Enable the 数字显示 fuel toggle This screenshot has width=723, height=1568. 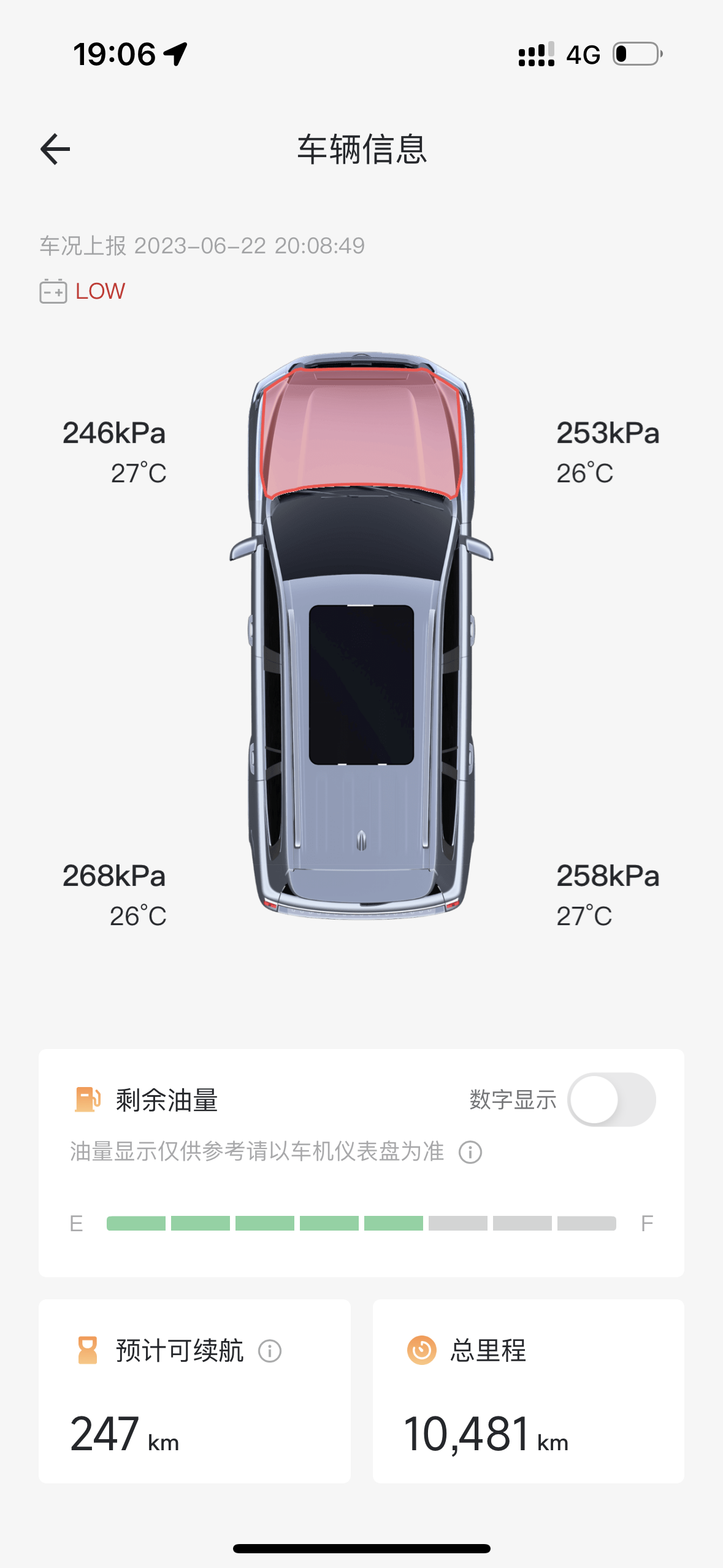click(611, 1099)
